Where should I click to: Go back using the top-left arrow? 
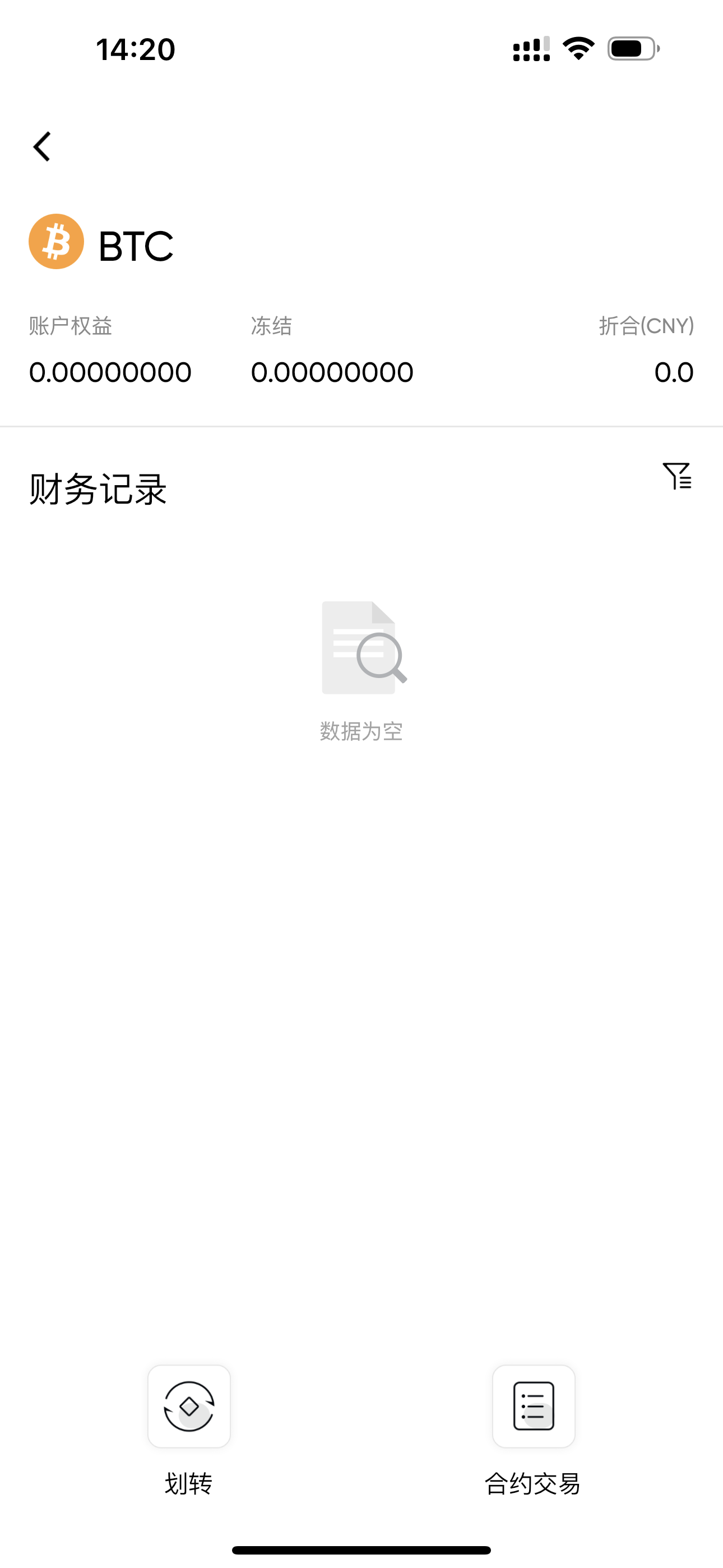point(41,147)
